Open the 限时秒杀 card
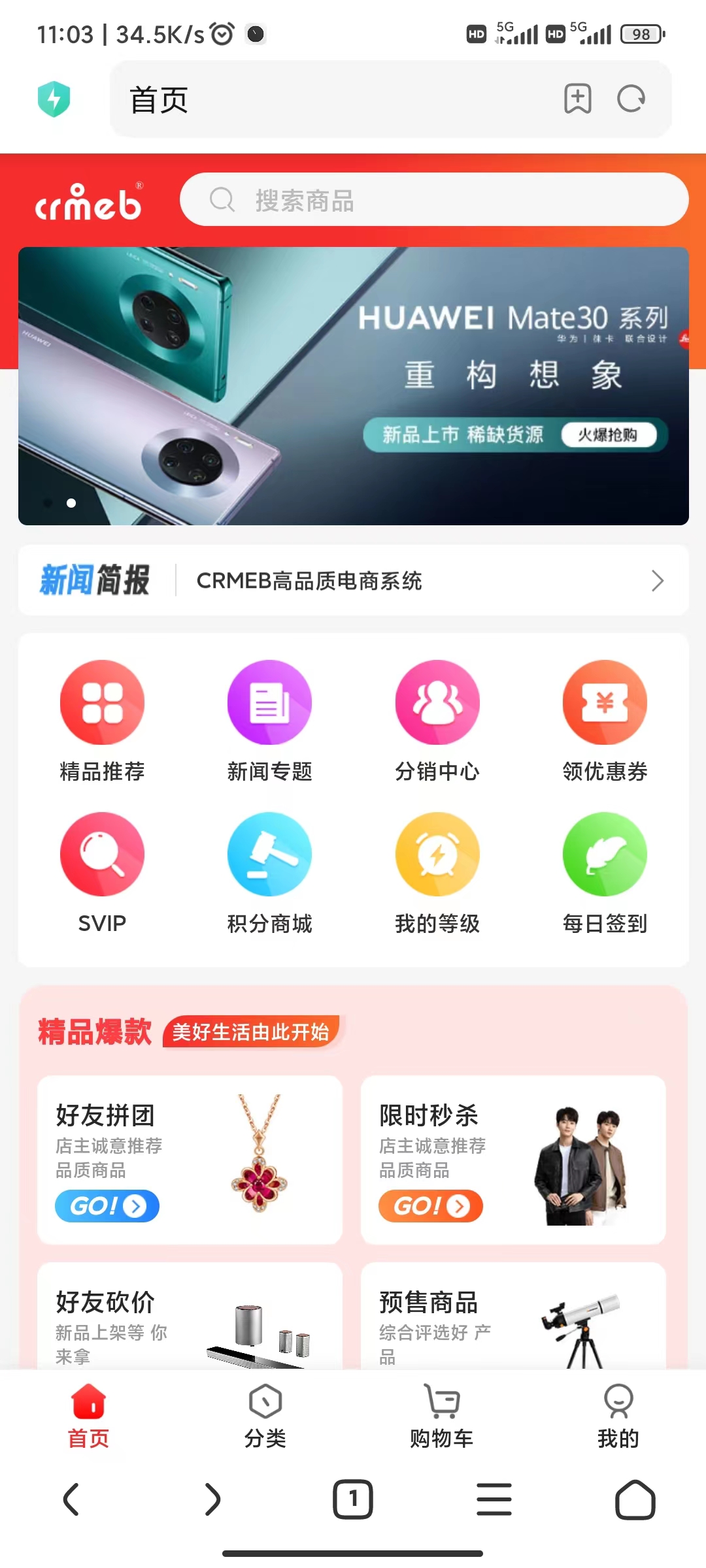706x1568 pixels. coord(513,1159)
